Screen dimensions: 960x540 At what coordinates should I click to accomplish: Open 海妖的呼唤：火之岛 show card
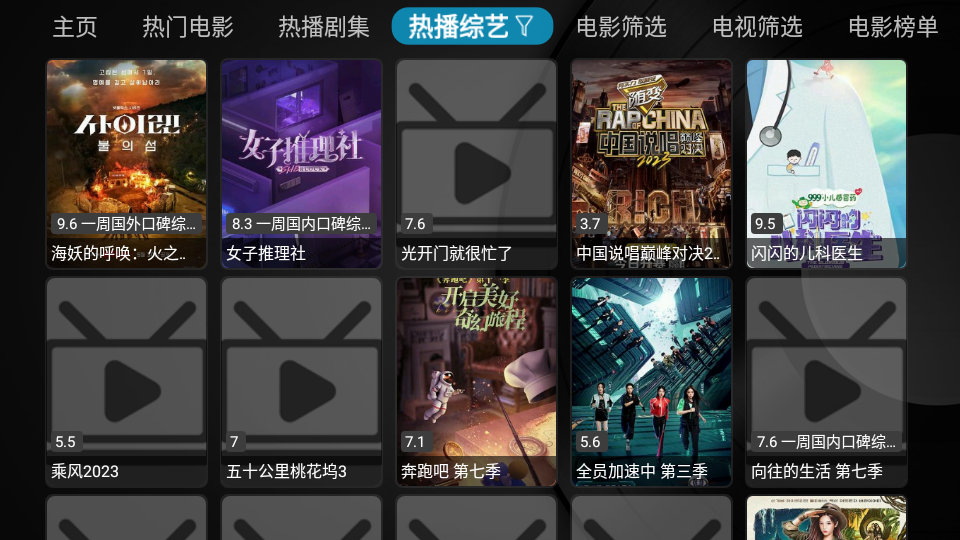coord(126,163)
